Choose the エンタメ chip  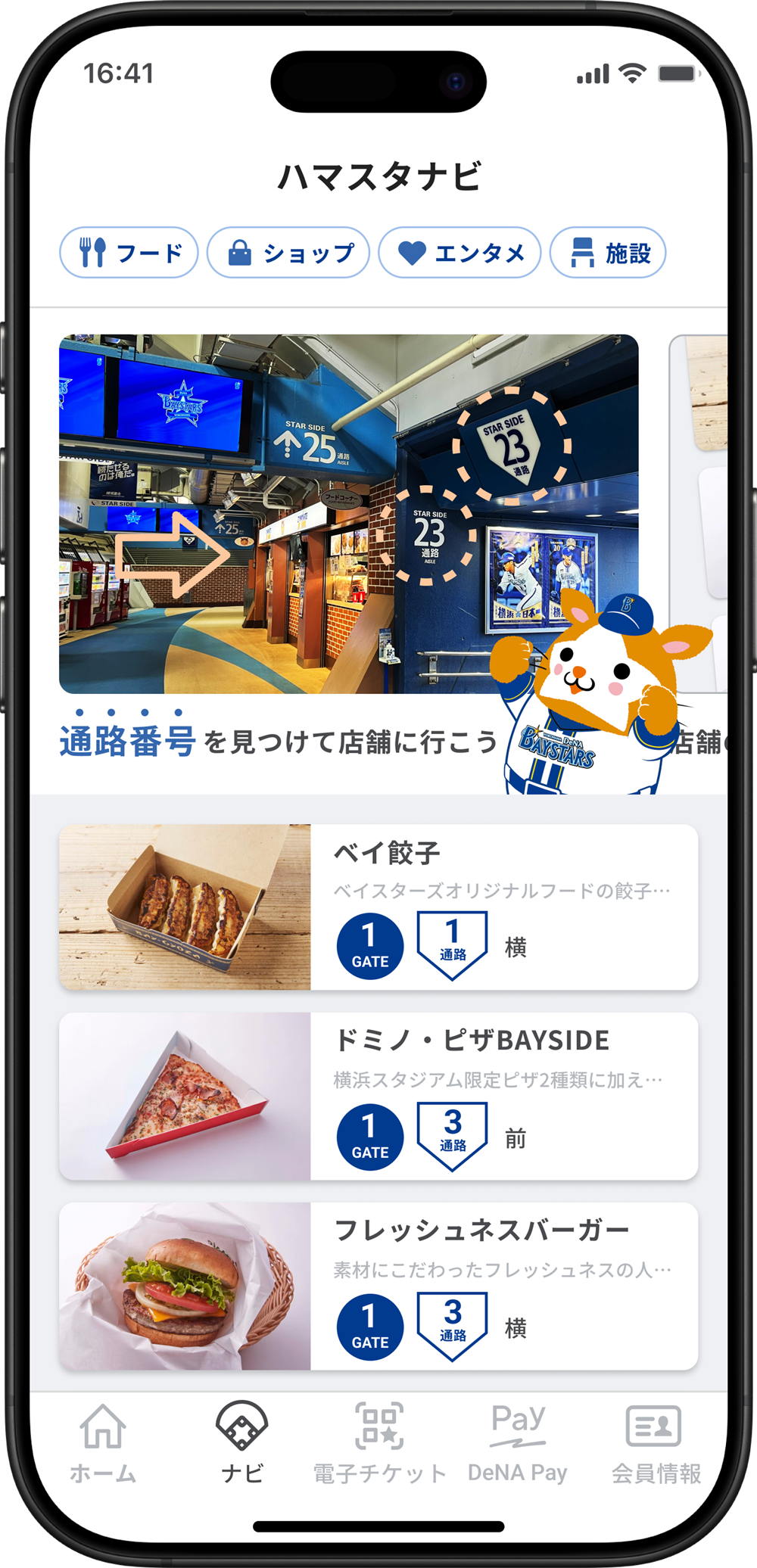click(x=459, y=253)
